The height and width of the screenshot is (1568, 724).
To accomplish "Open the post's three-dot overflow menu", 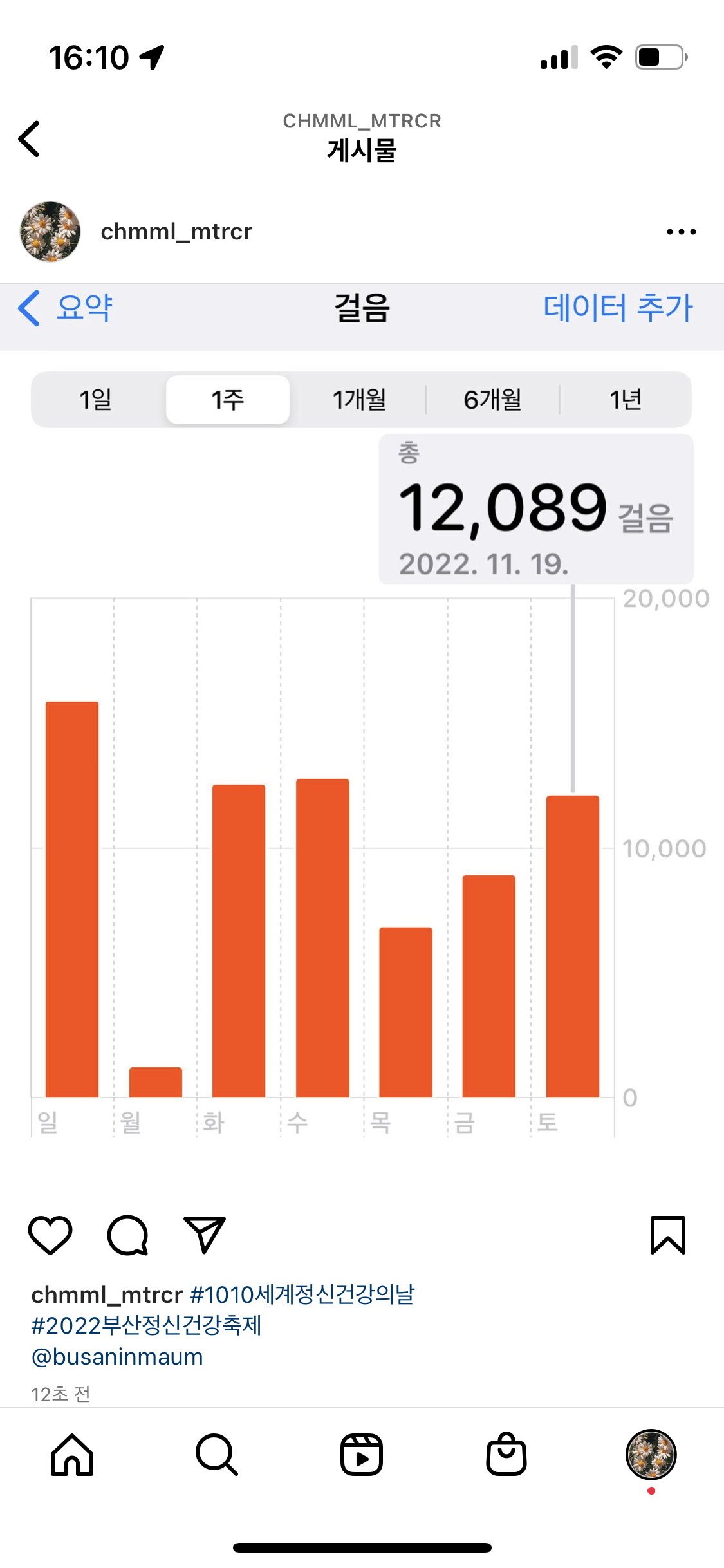I will point(681,232).
